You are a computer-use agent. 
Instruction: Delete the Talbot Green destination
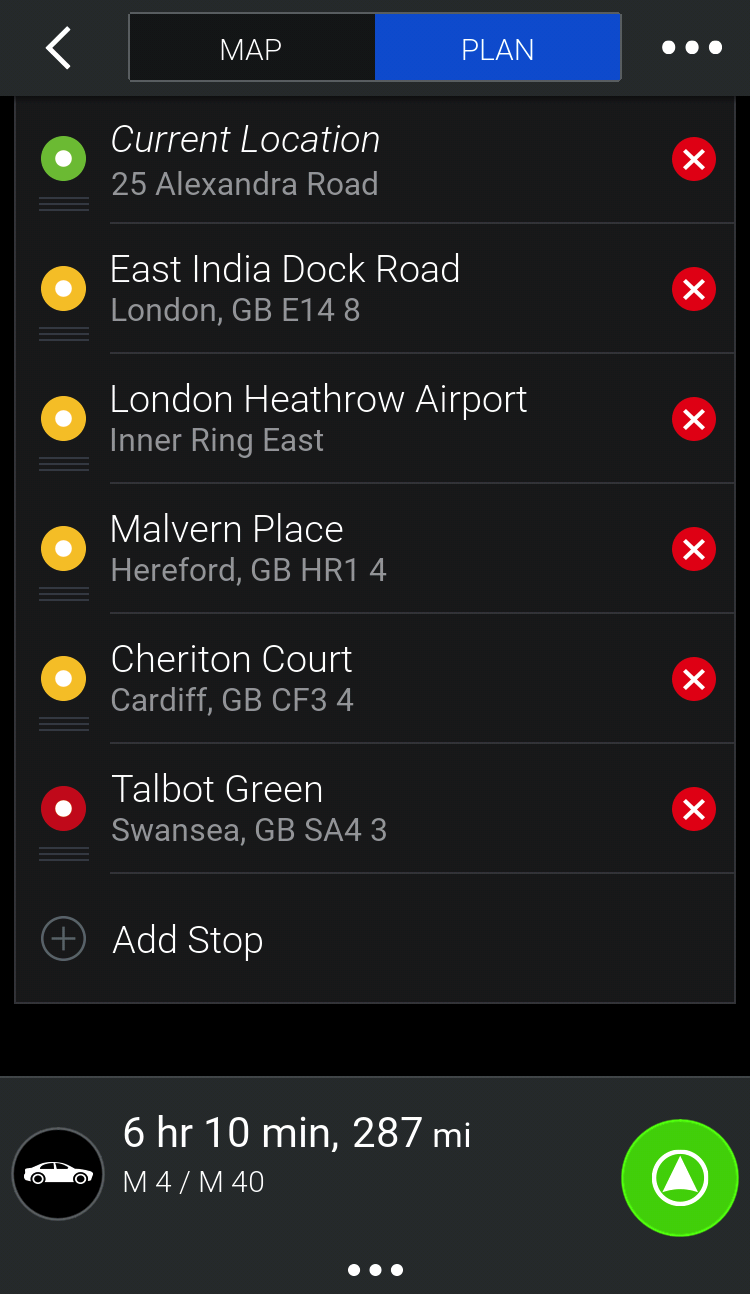pyautogui.click(x=694, y=810)
